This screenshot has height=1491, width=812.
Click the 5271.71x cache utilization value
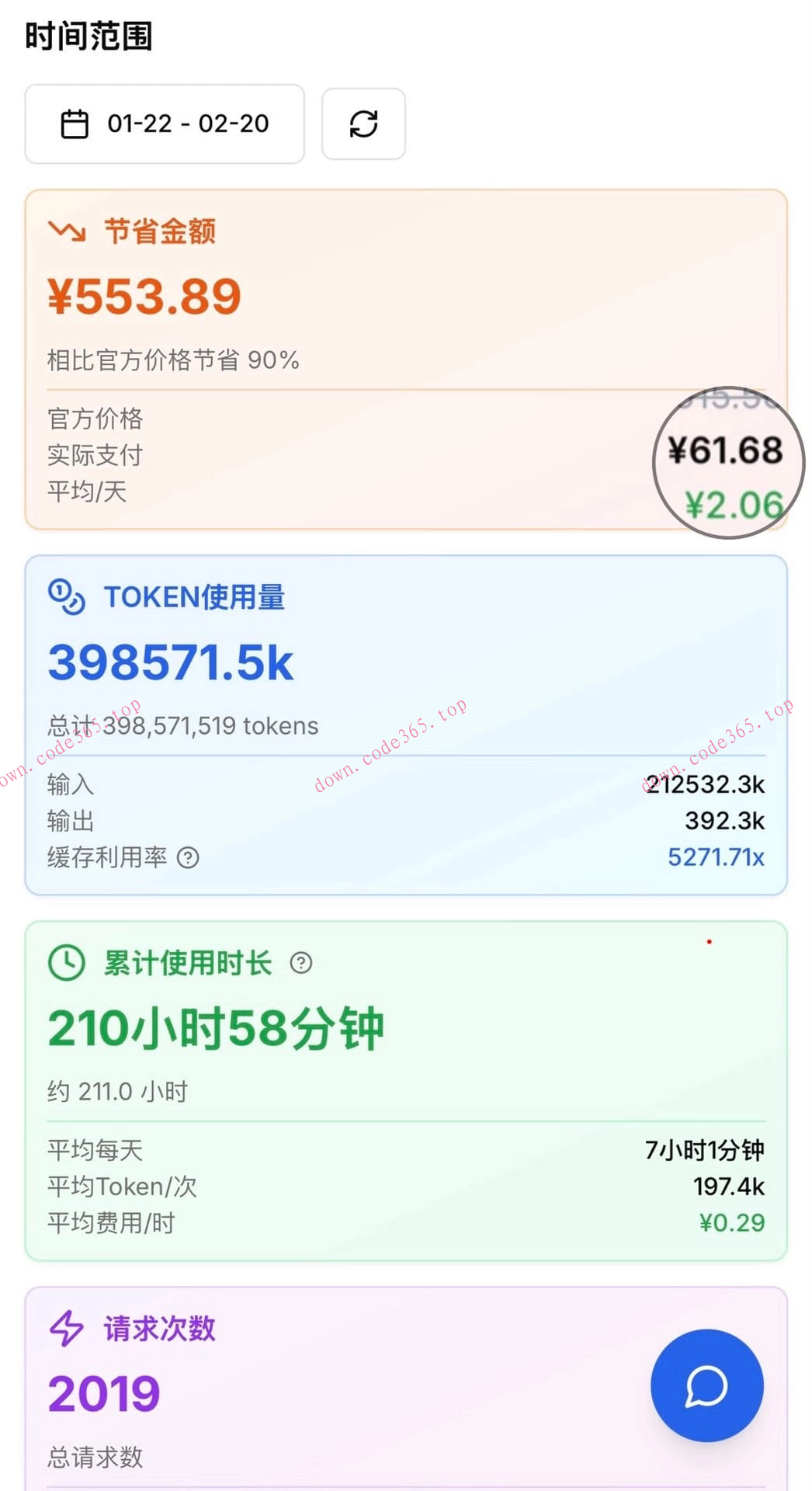point(715,857)
